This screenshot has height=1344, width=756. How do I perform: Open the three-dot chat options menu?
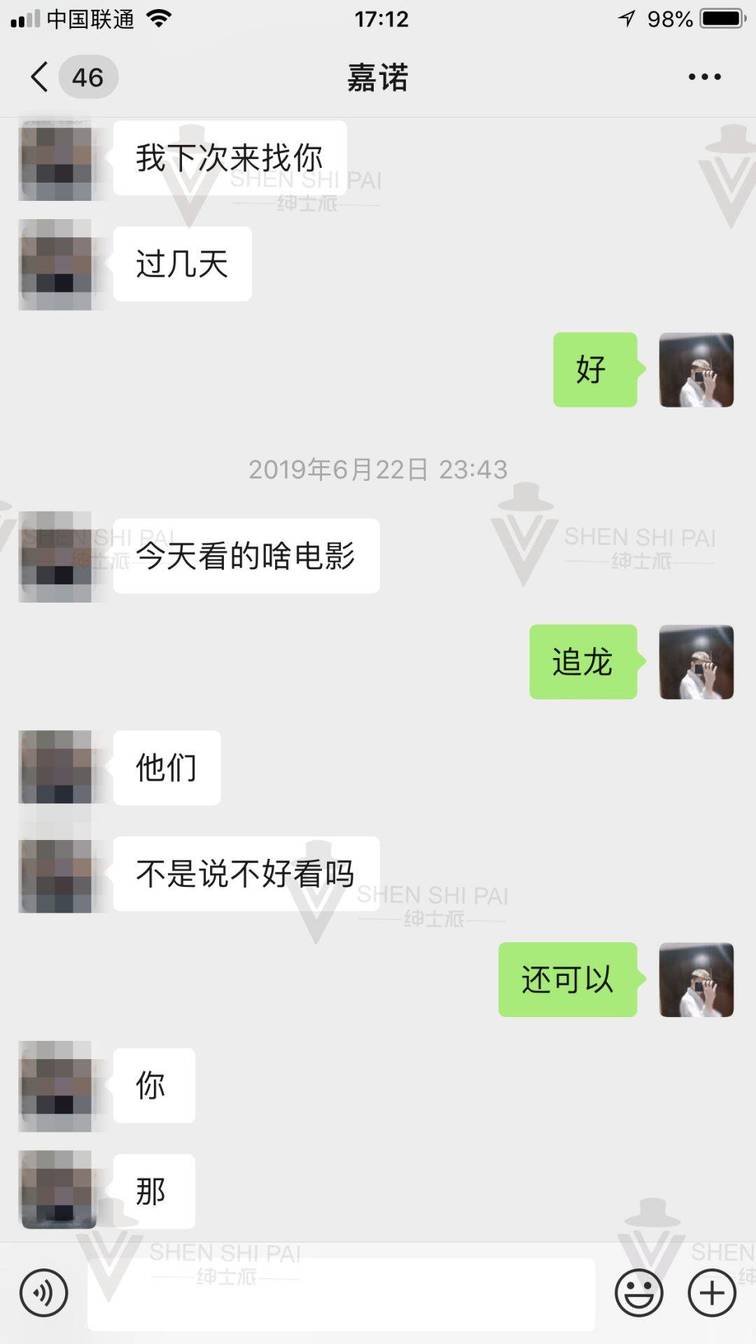point(706,76)
